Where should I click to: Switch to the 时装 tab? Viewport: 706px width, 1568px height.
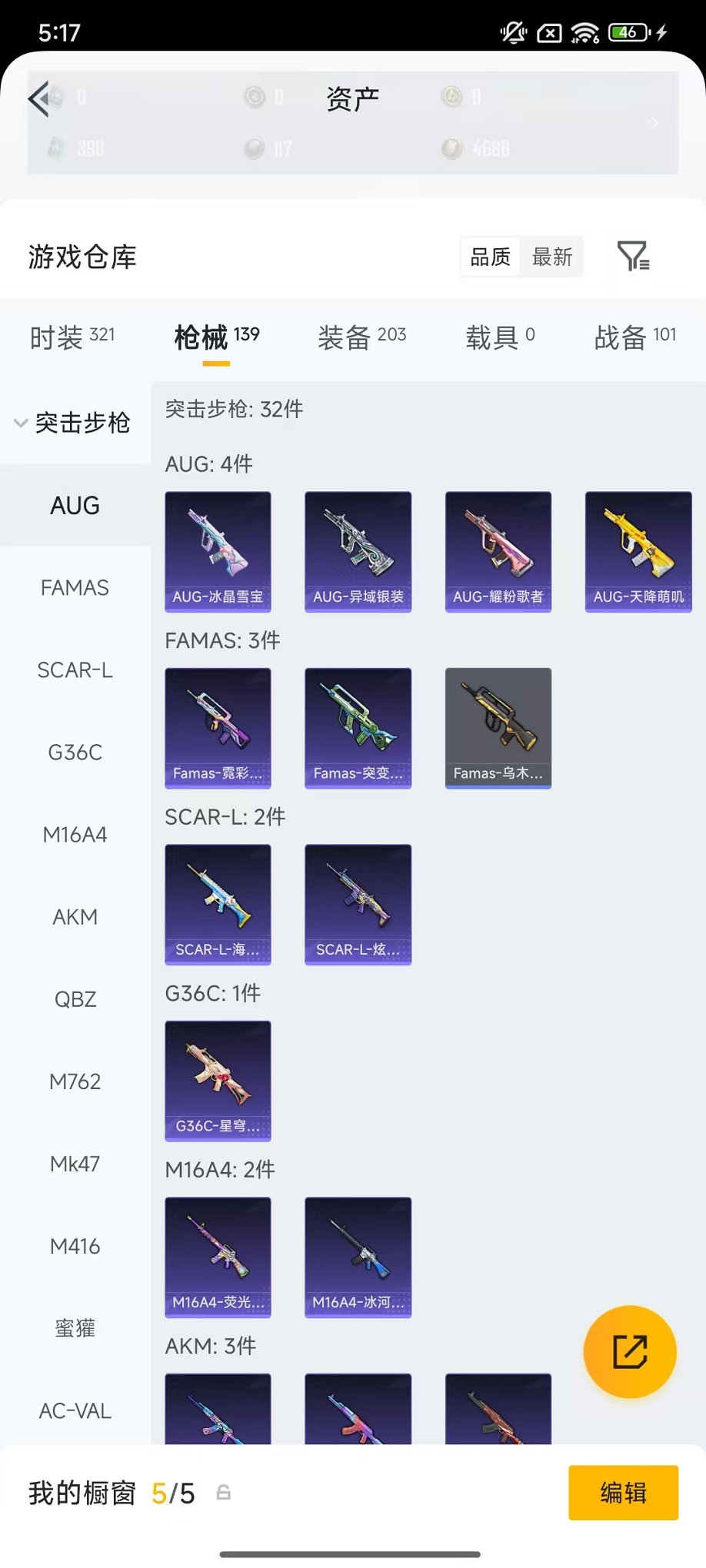tap(72, 337)
